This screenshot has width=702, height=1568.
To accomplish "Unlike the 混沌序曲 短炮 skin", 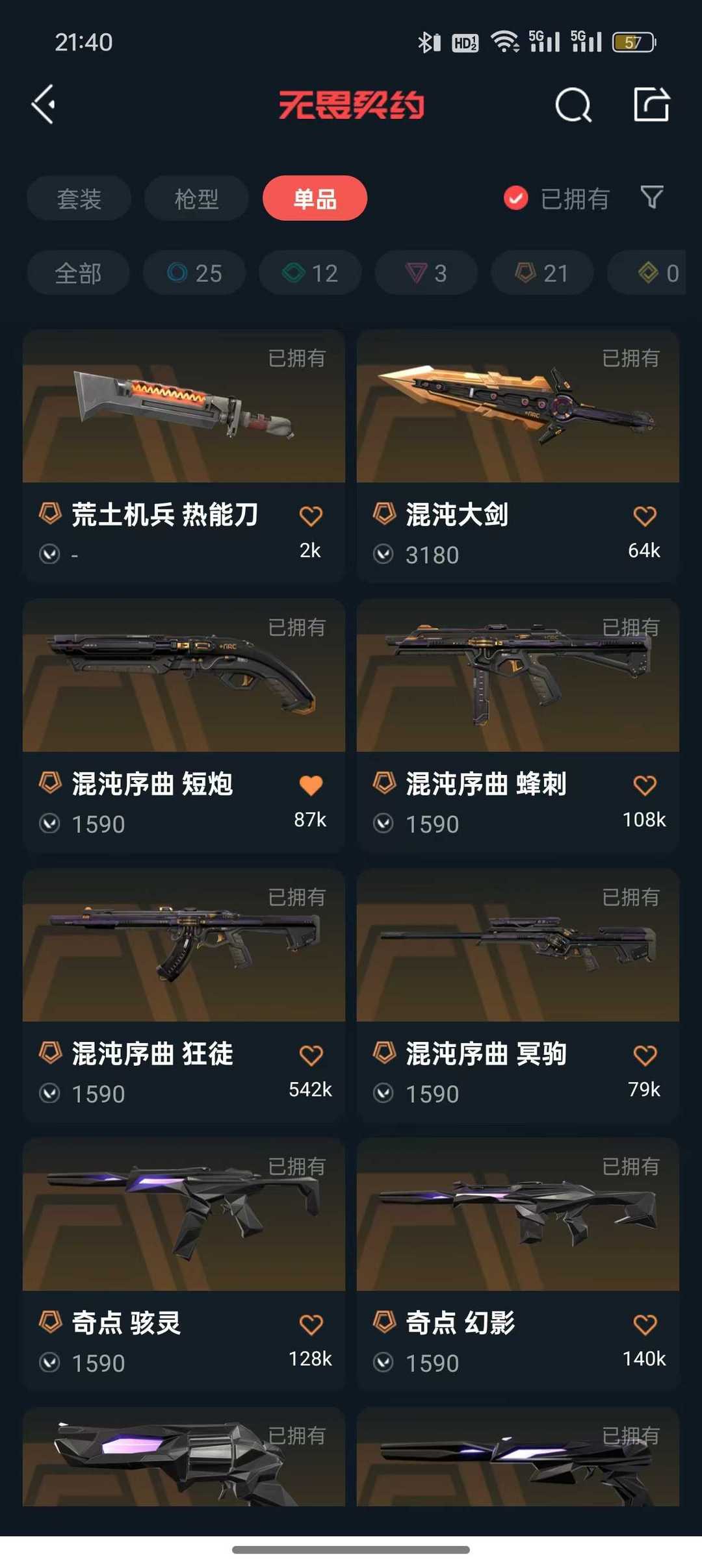I will (311, 785).
